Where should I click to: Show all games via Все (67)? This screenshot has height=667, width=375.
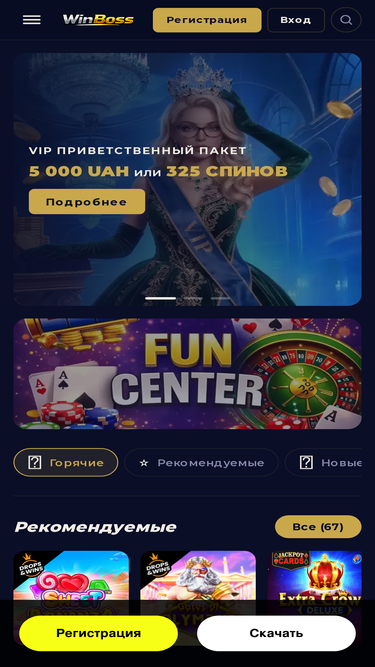coord(318,527)
